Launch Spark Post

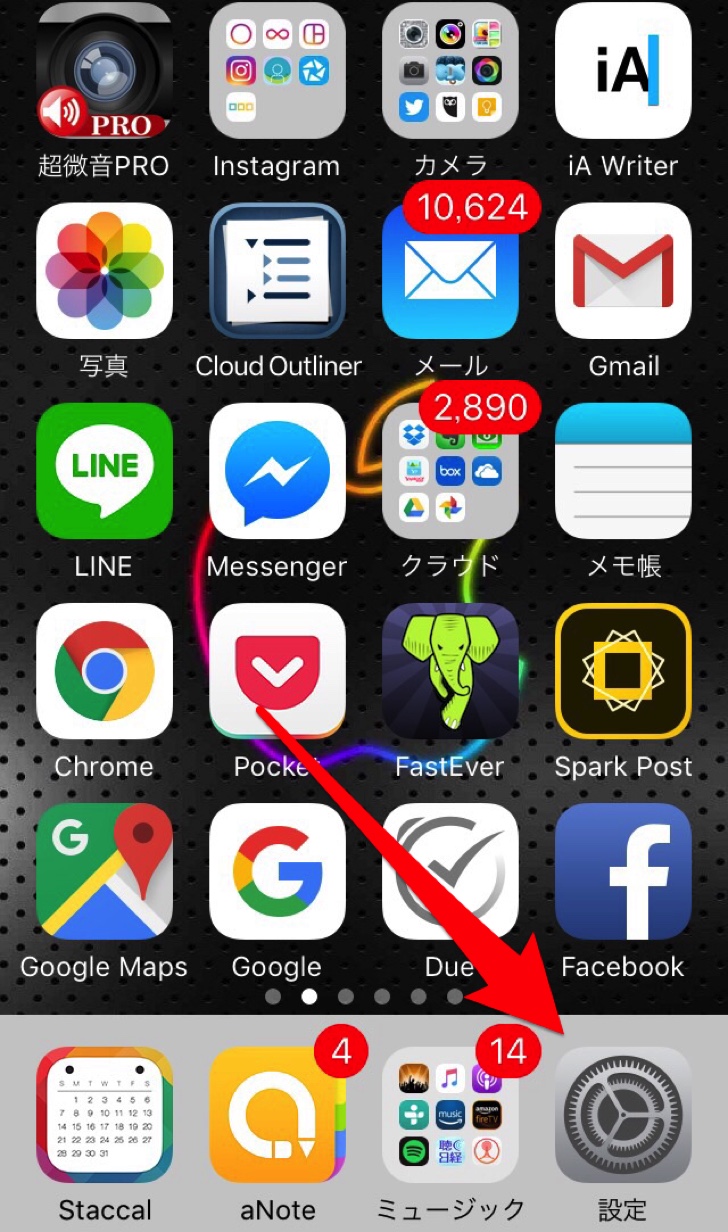pyautogui.click(x=623, y=671)
